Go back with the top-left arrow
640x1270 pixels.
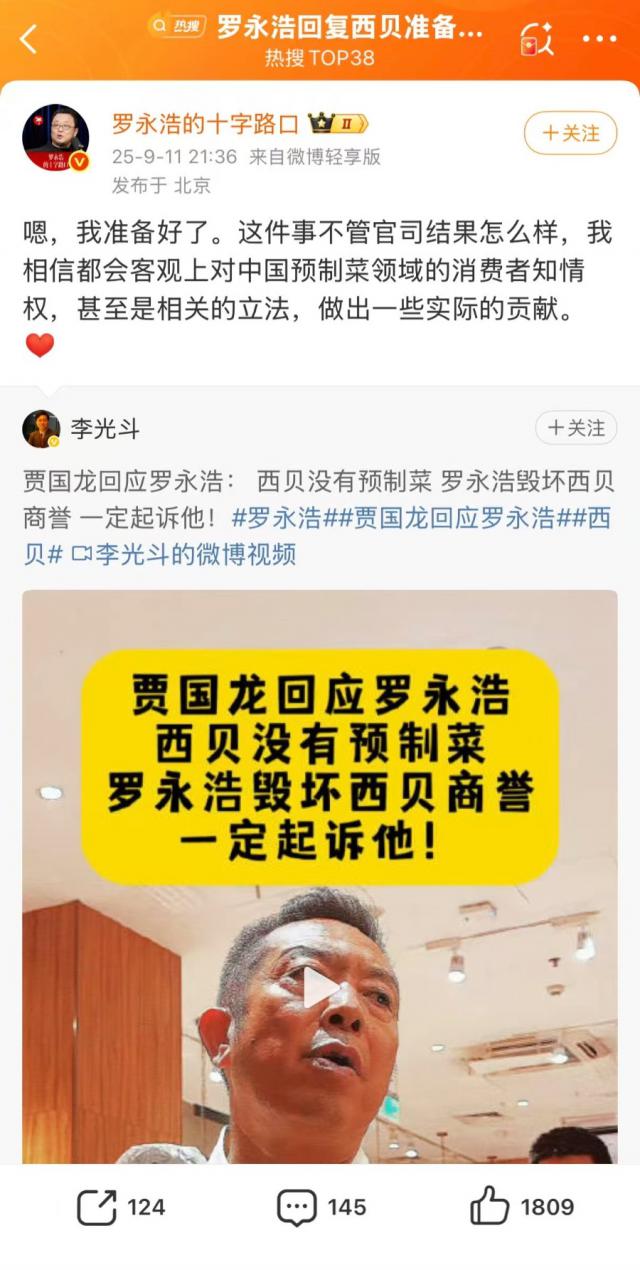pos(28,40)
